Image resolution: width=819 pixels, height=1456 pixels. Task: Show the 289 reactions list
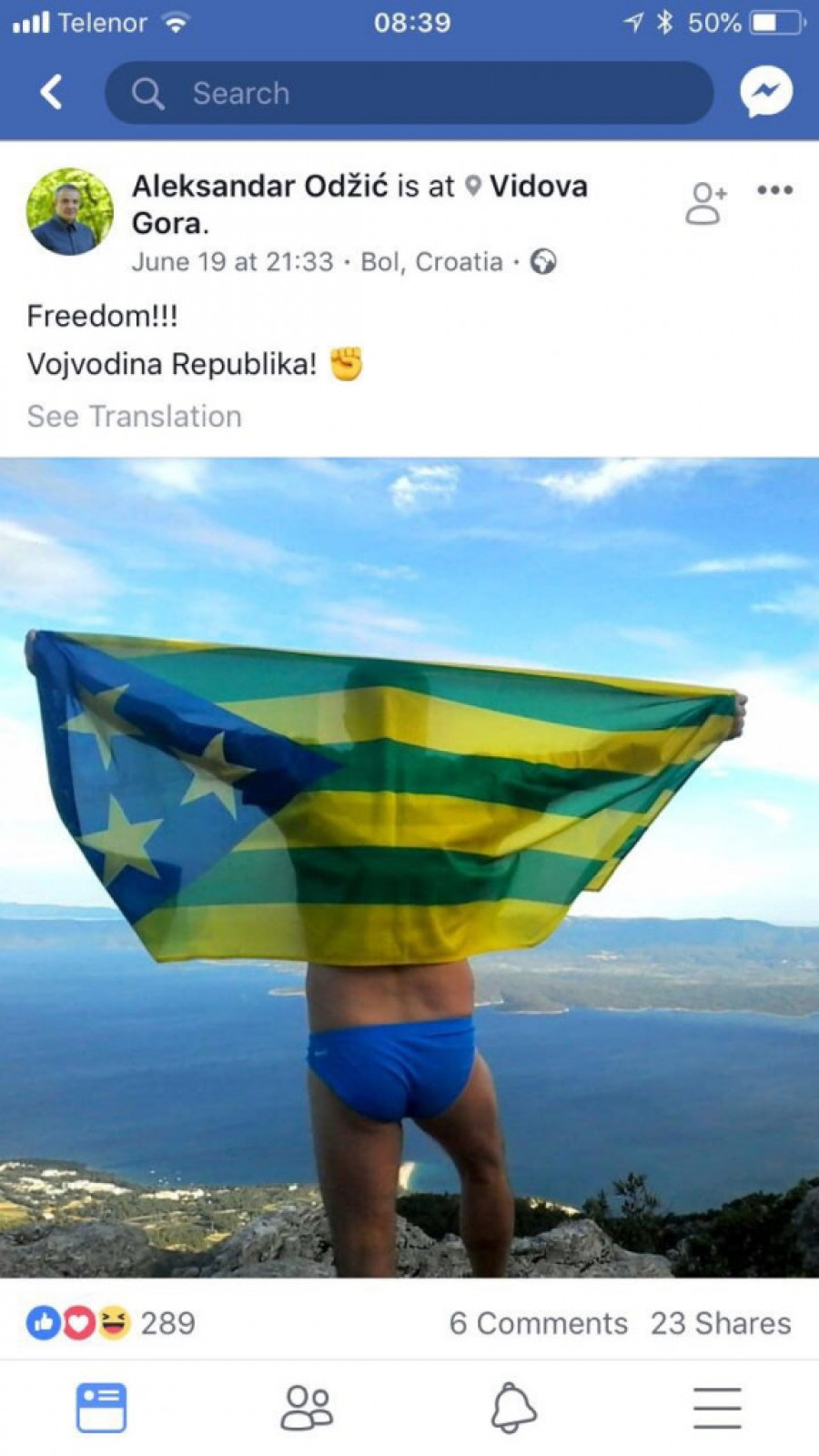point(111,1323)
